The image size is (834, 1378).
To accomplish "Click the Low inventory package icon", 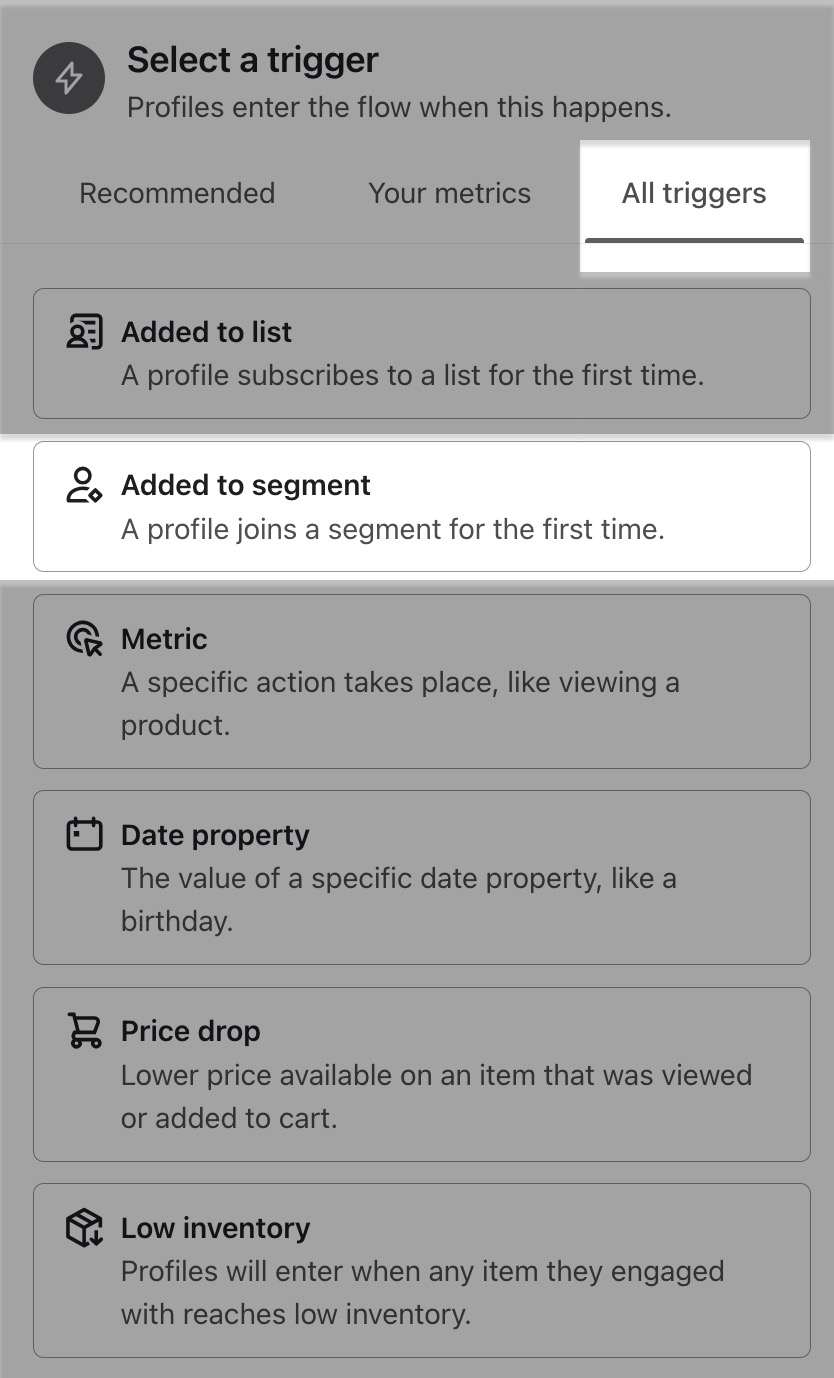I will [85, 1226].
